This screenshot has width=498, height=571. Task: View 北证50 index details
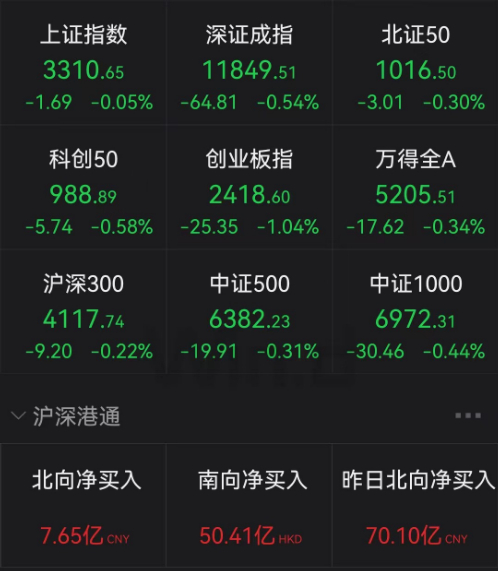click(415, 63)
